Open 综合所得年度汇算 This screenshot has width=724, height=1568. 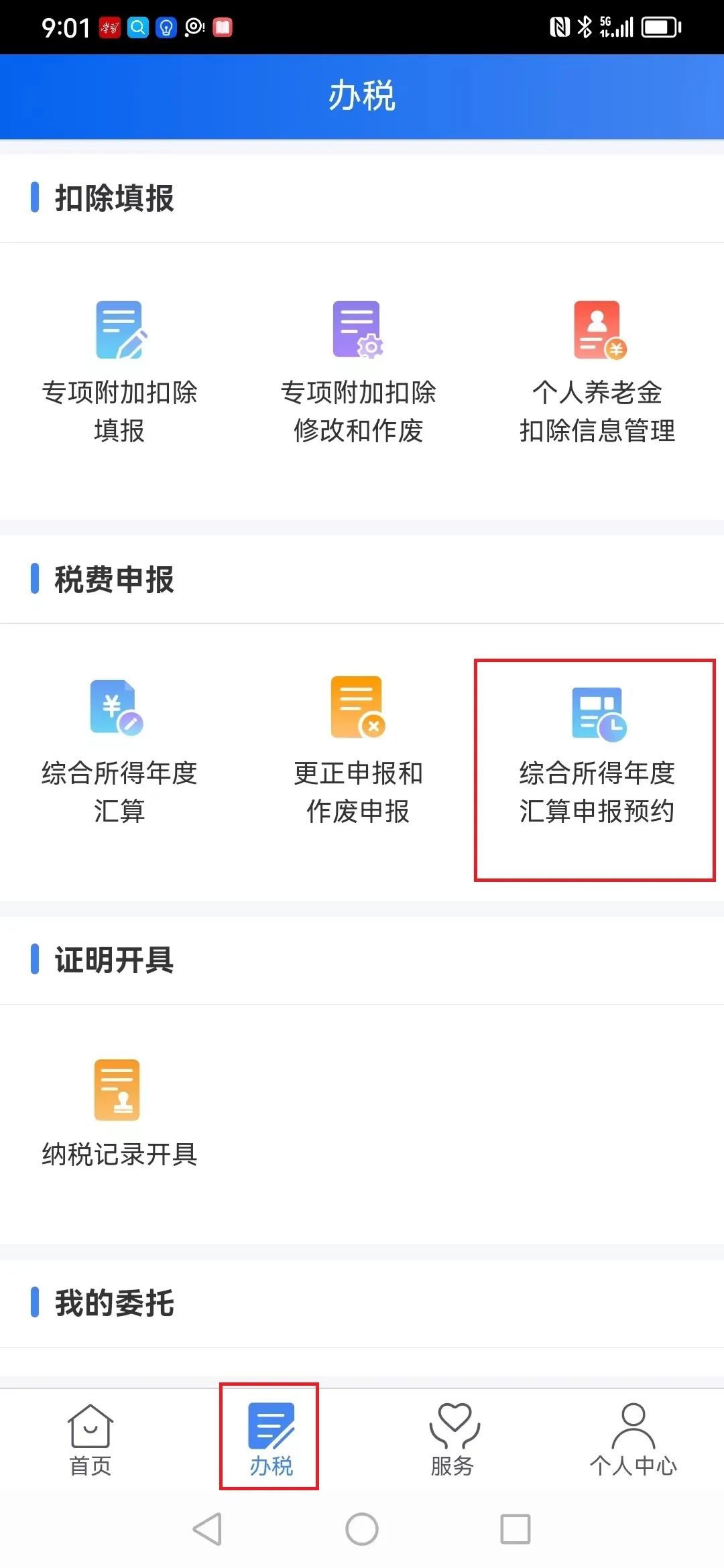[120, 751]
